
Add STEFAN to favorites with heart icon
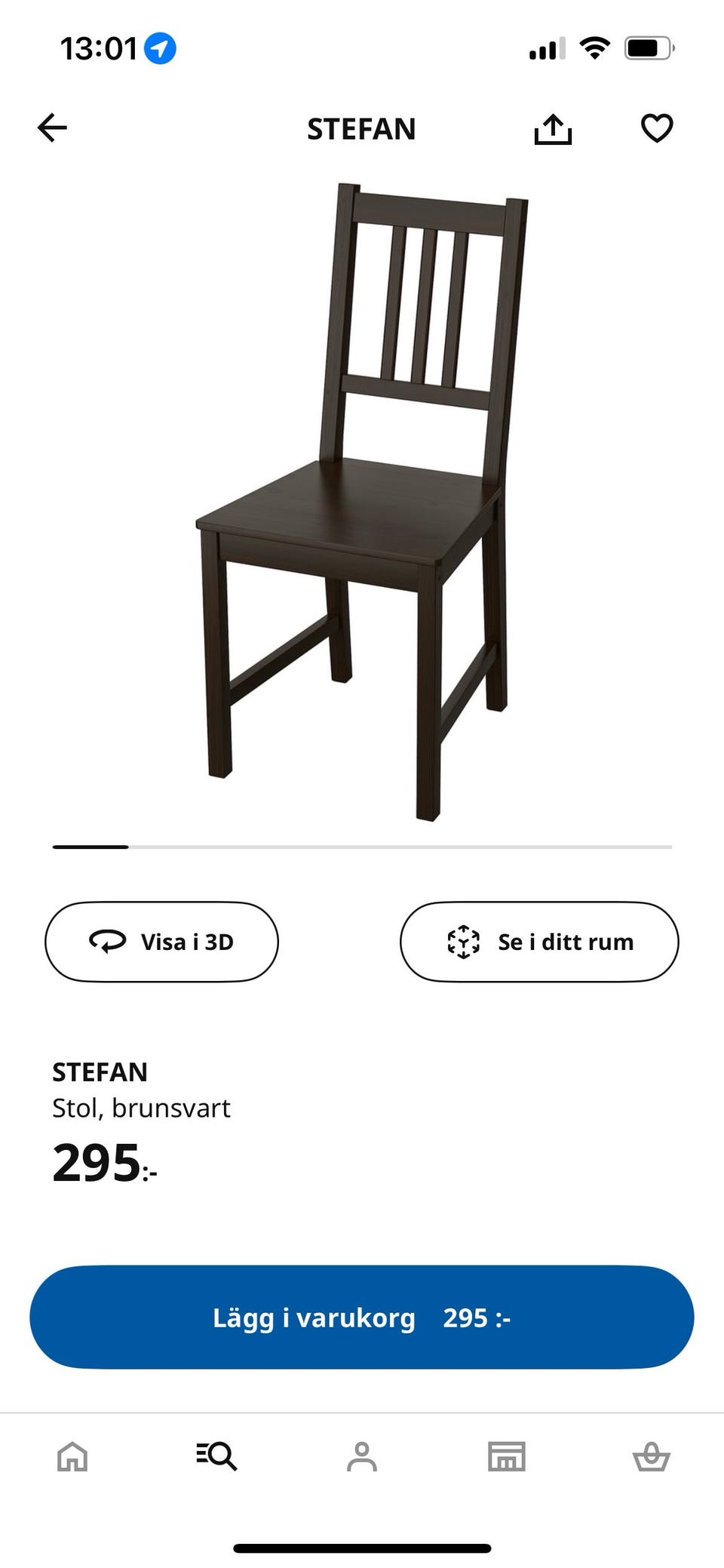(x=657, y=128)
